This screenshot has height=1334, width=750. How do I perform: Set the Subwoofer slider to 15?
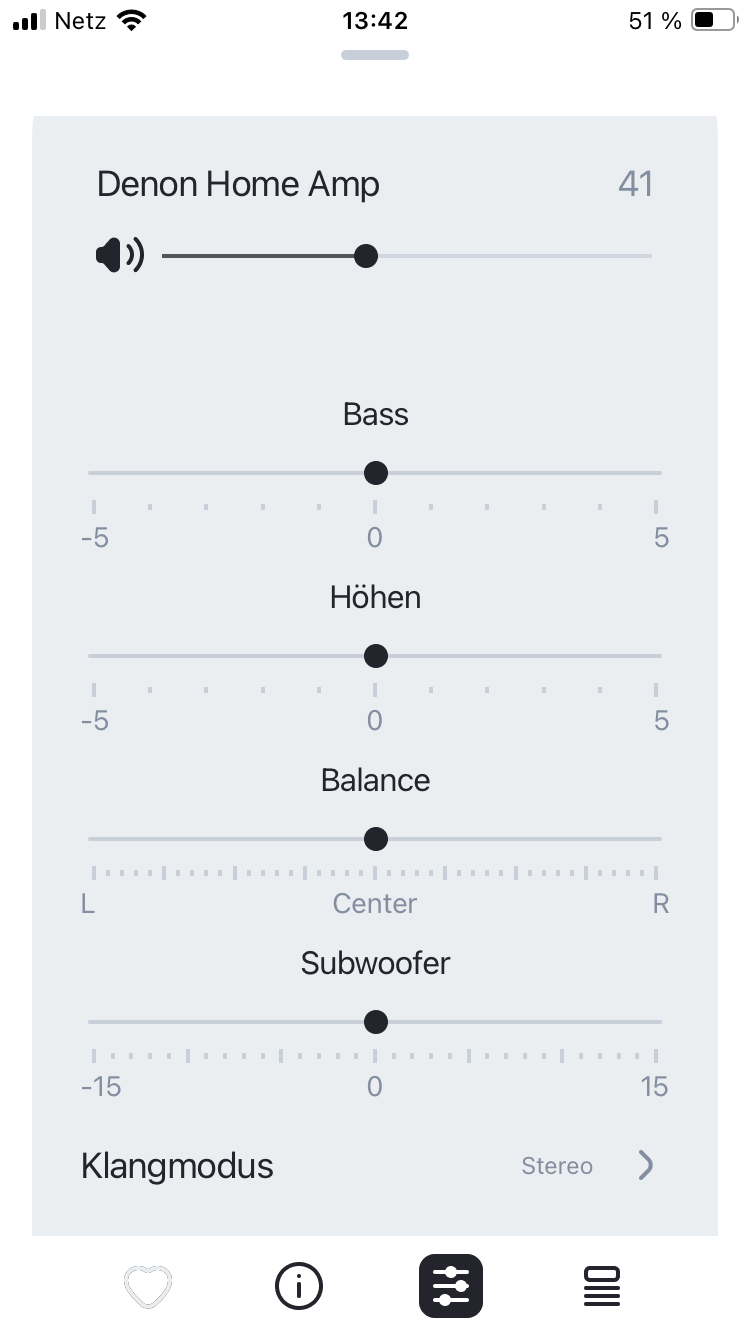coord(659,1021)
